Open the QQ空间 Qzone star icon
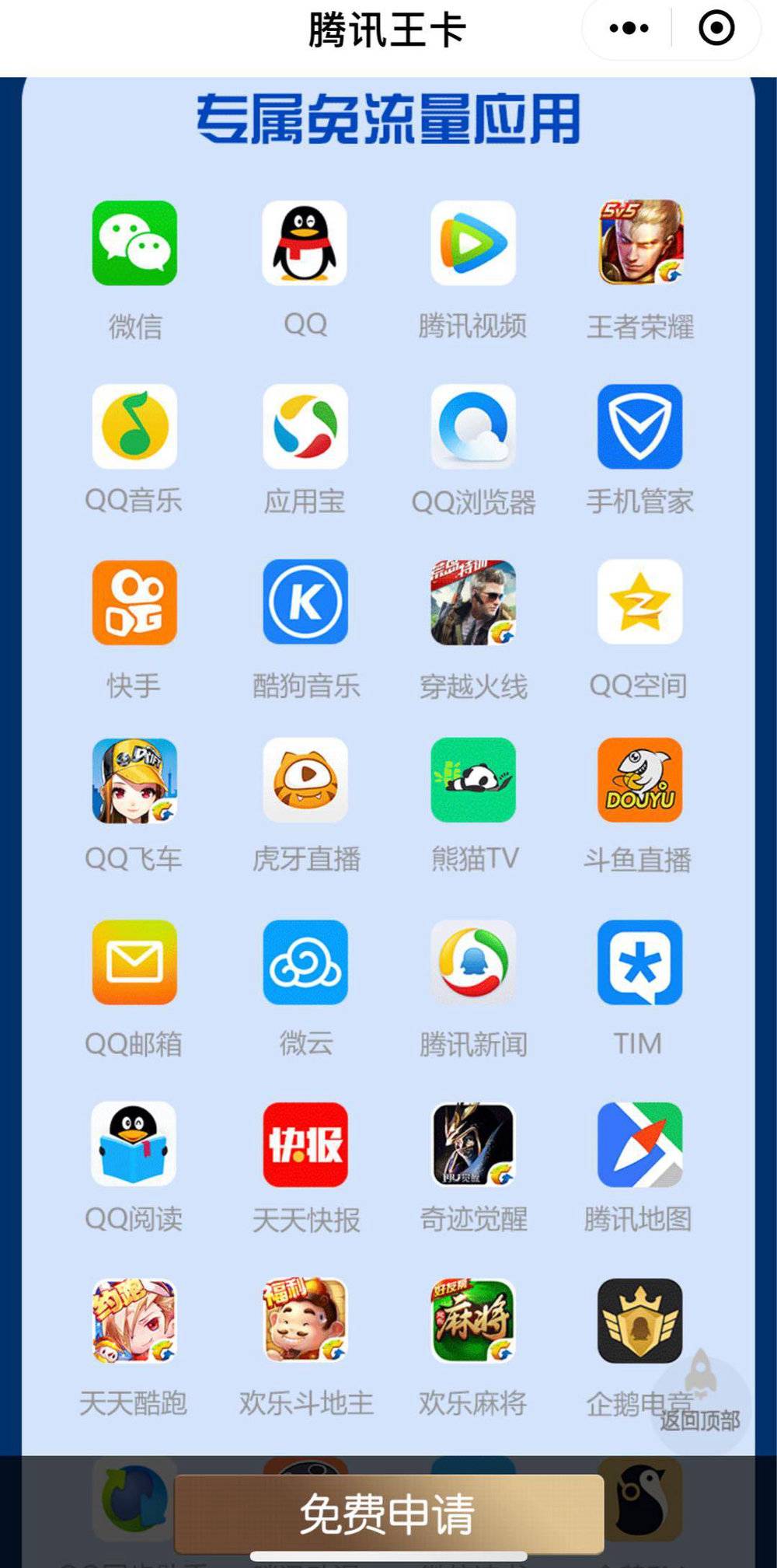The image size is (777, 1568). point(639,604)
